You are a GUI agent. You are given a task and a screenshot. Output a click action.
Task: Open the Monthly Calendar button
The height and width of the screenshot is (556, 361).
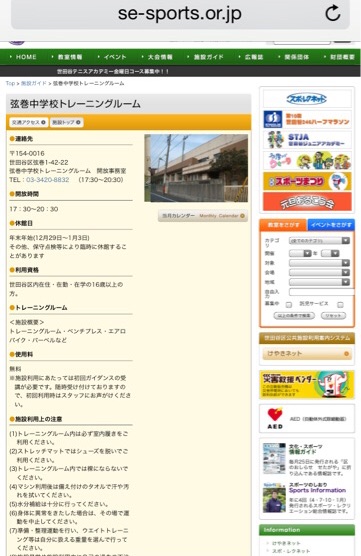(x=203, y=216)
